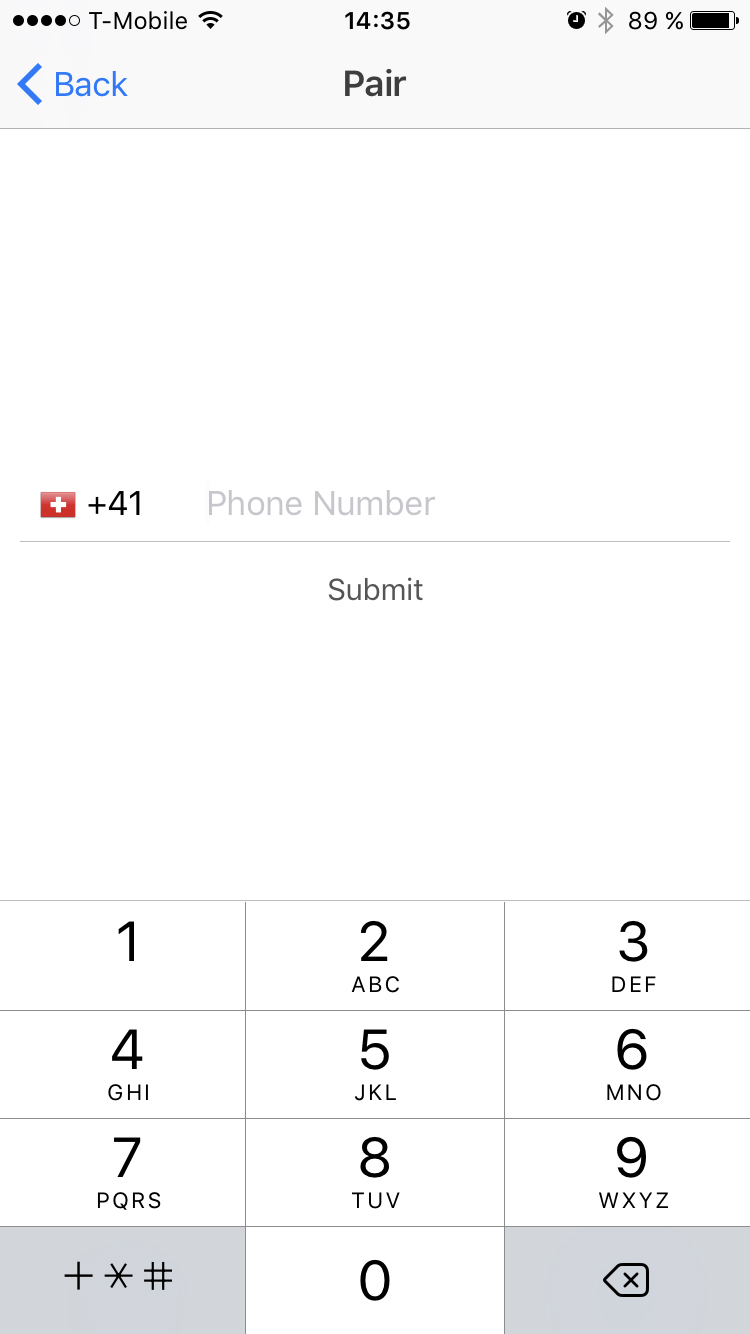Enter digit 8 on the keypad

(x=375, y=1172)
